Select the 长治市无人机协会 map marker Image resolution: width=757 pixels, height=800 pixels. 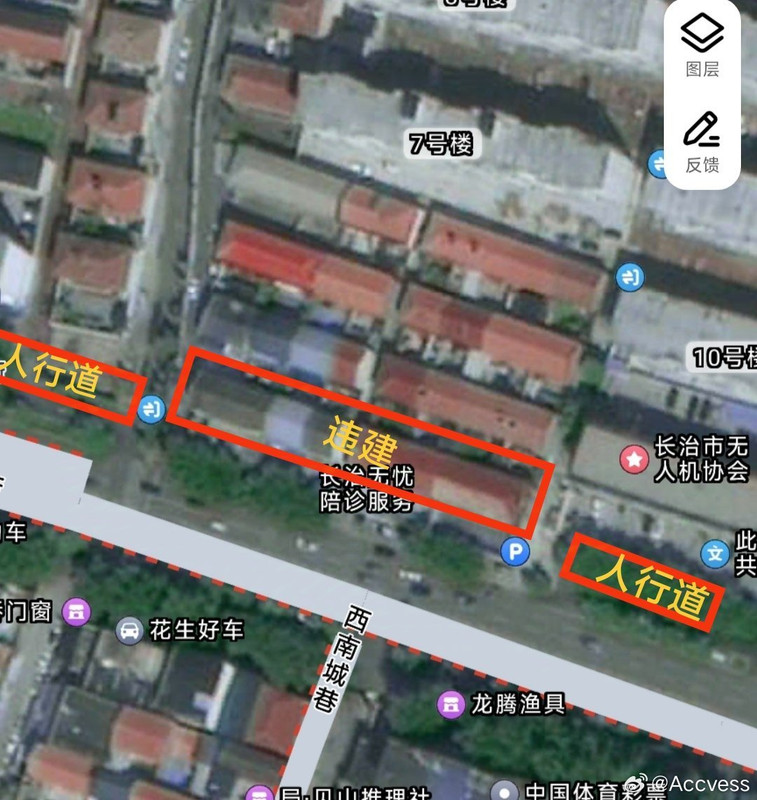(x=634, y=459)
